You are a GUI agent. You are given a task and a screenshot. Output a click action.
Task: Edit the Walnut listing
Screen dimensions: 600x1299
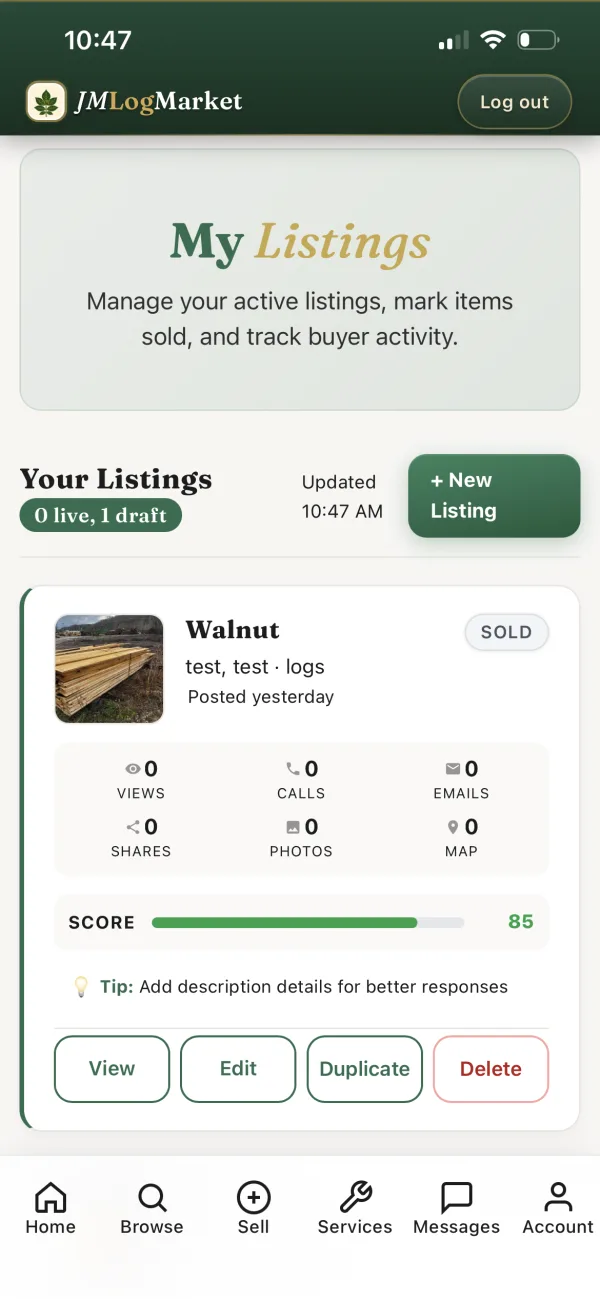[x=238, y=1069]
